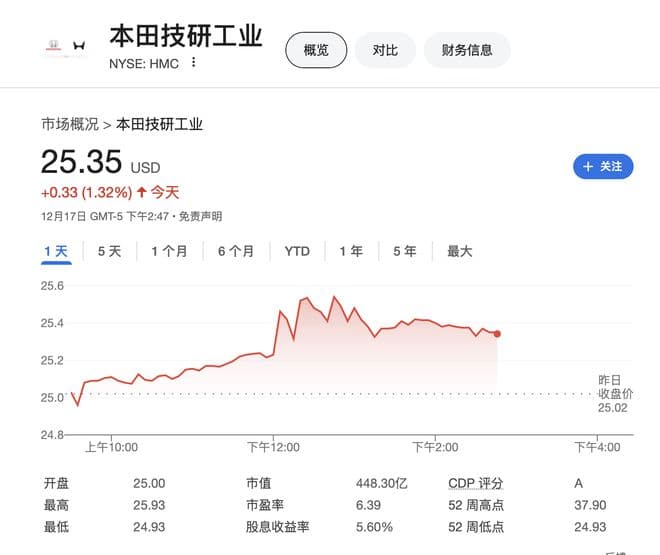Image resolution: width=660 pixels, height=555 pixels.
Task: Switch chart to 5 年 range
Action: (404, 251)
